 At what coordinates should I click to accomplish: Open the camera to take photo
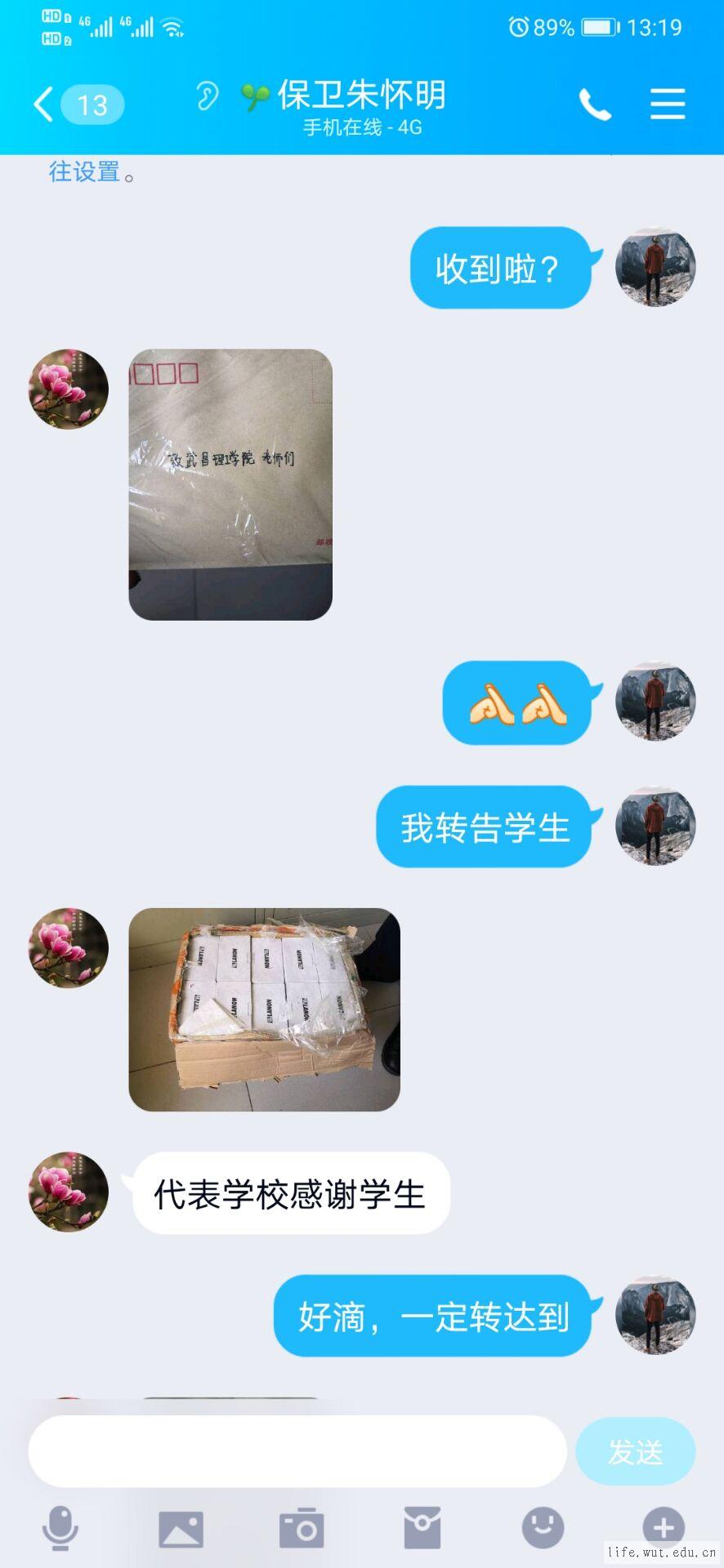point(302,1528)
